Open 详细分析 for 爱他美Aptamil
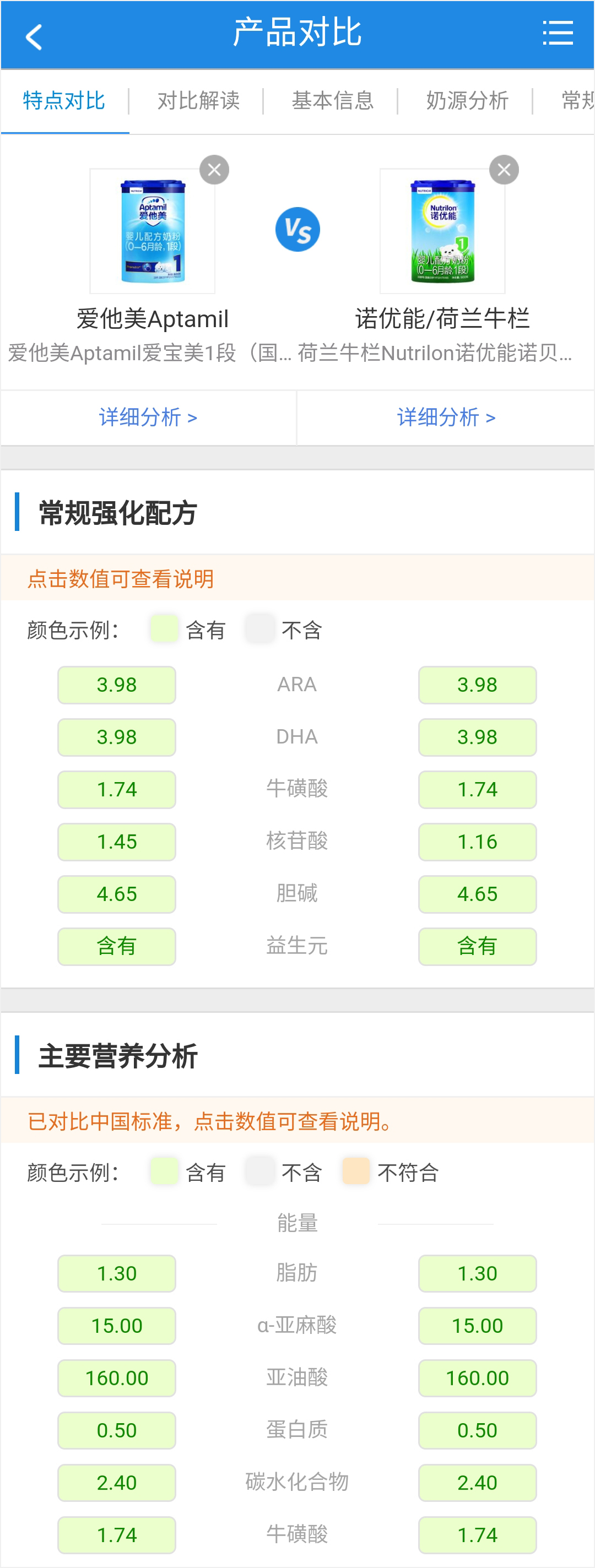The width and height of the screenshot is (595, 1568). 148,417
